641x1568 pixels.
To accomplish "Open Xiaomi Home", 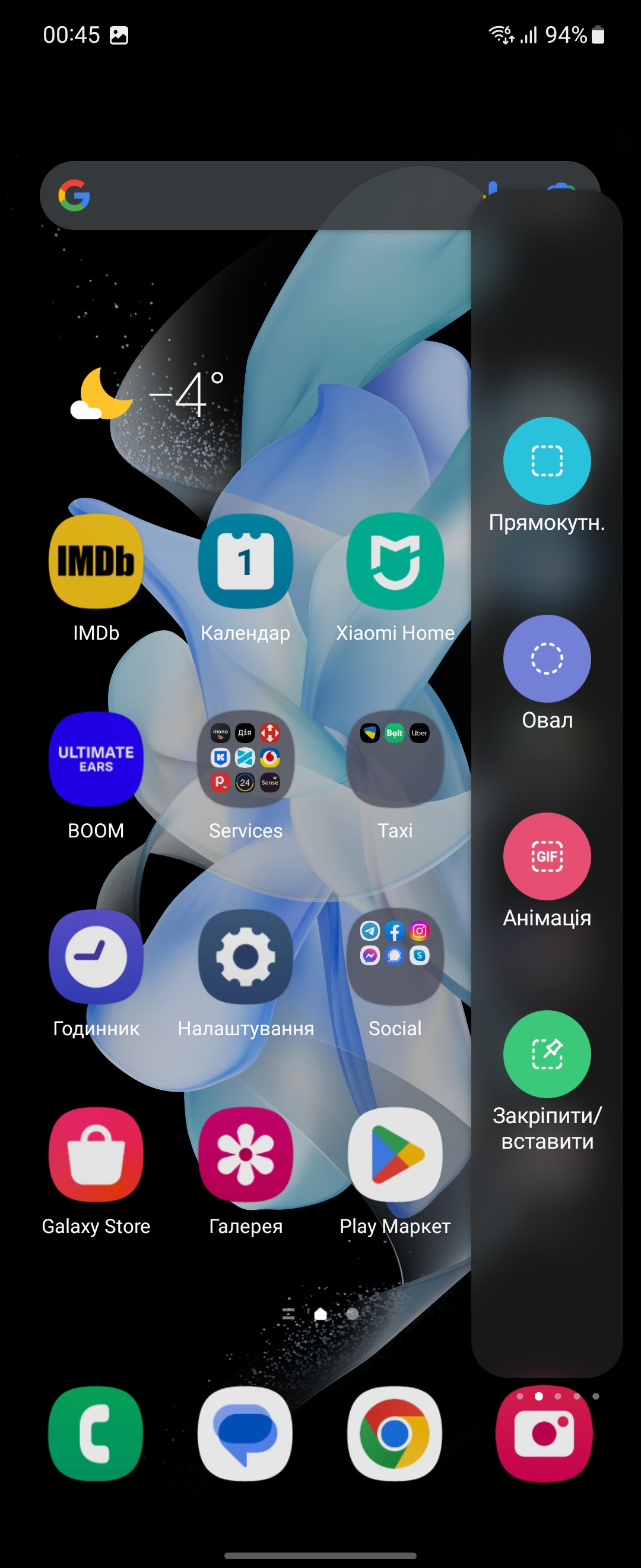I will 395,561.
